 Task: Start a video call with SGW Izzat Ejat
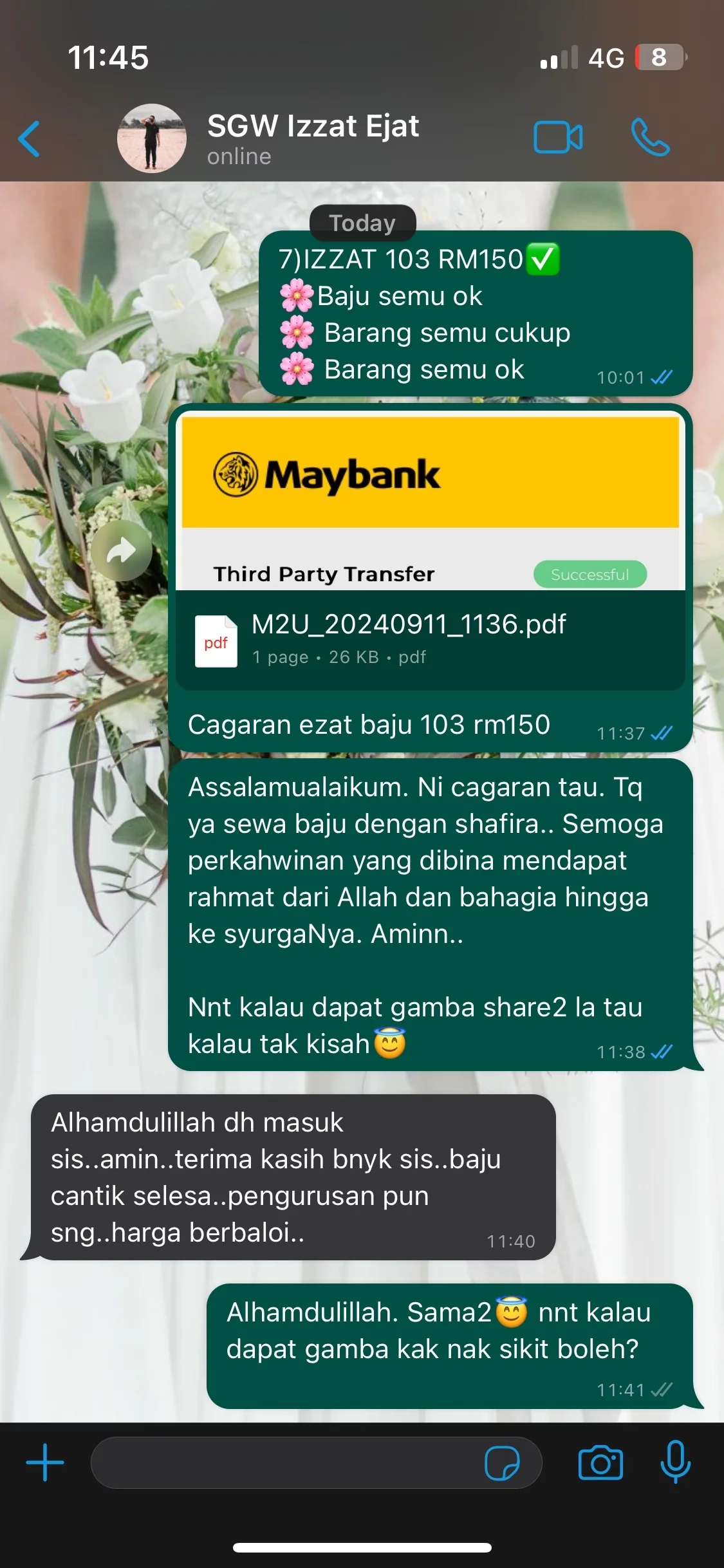click(x=557, y=137)
